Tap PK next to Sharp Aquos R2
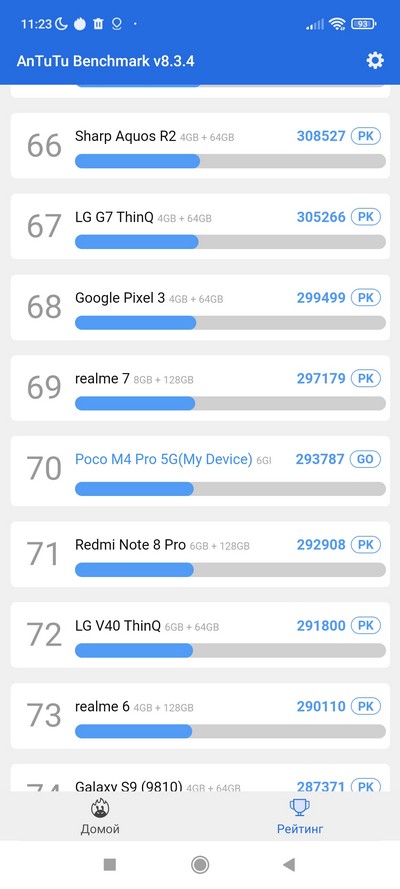The height and width of the screenshot is (889, 400). pyautogui.click(x=365, y=136)
